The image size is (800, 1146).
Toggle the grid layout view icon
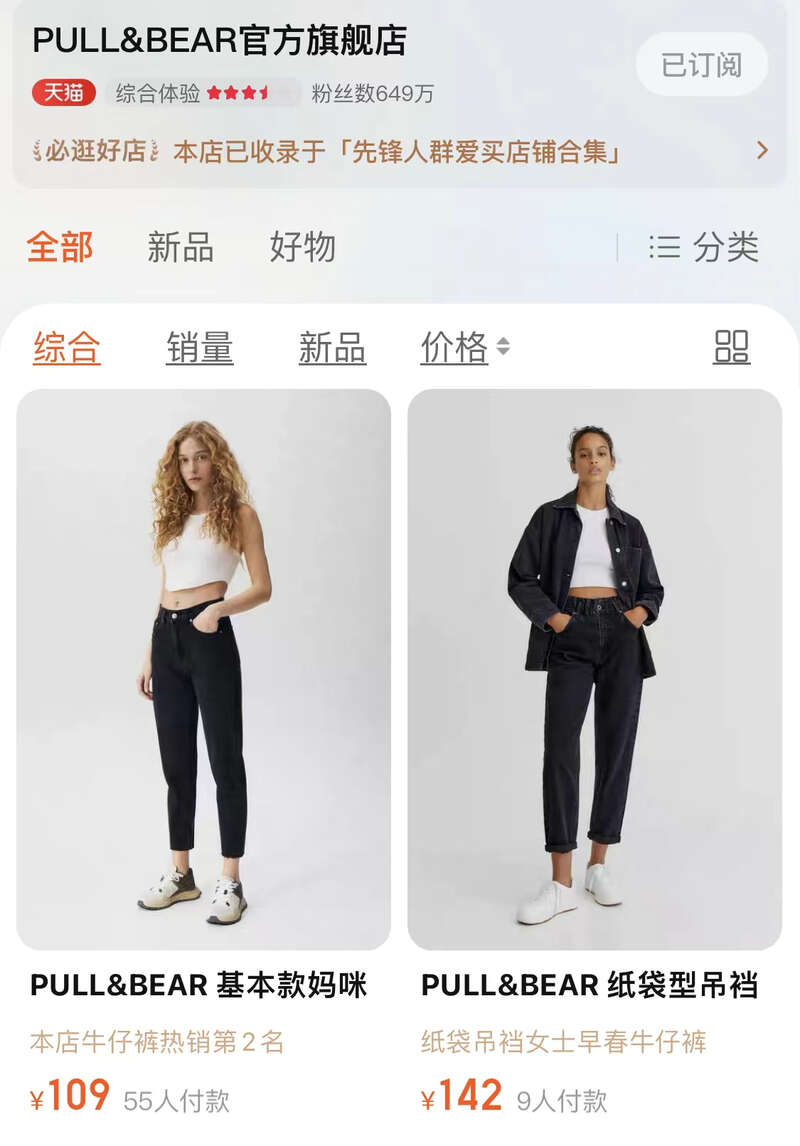tap(731, 348)
